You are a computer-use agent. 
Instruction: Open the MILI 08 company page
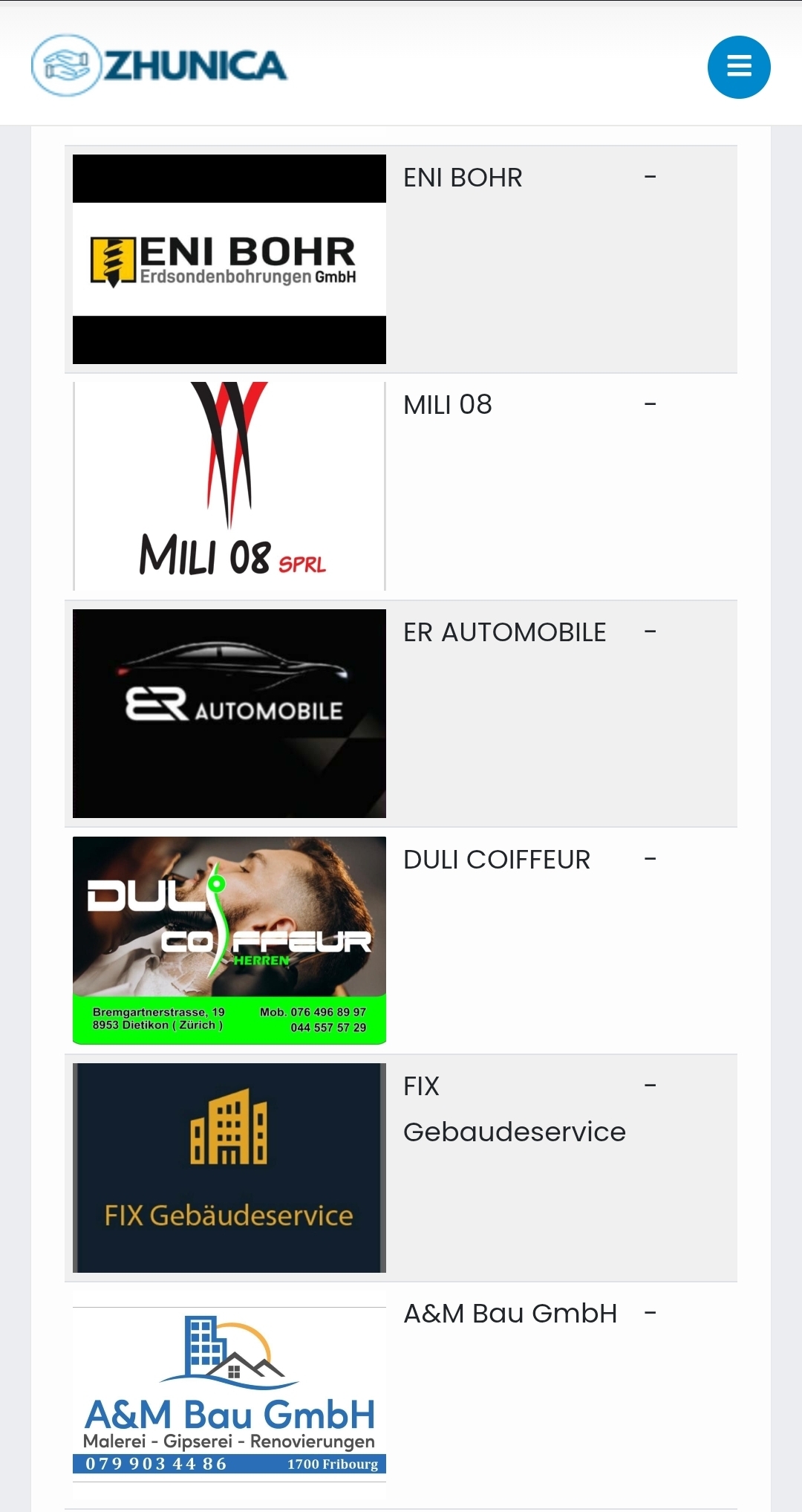click(448, 404)
